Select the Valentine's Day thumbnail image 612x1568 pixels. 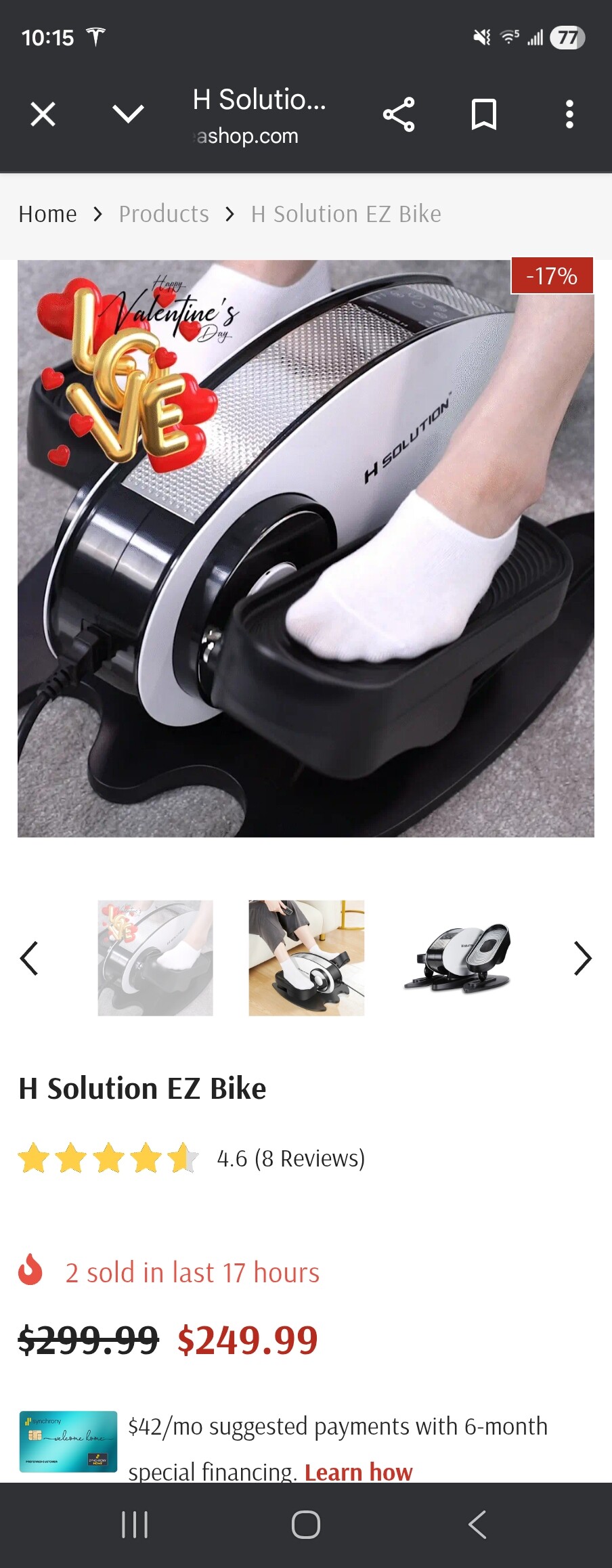(x=156, y=958)
